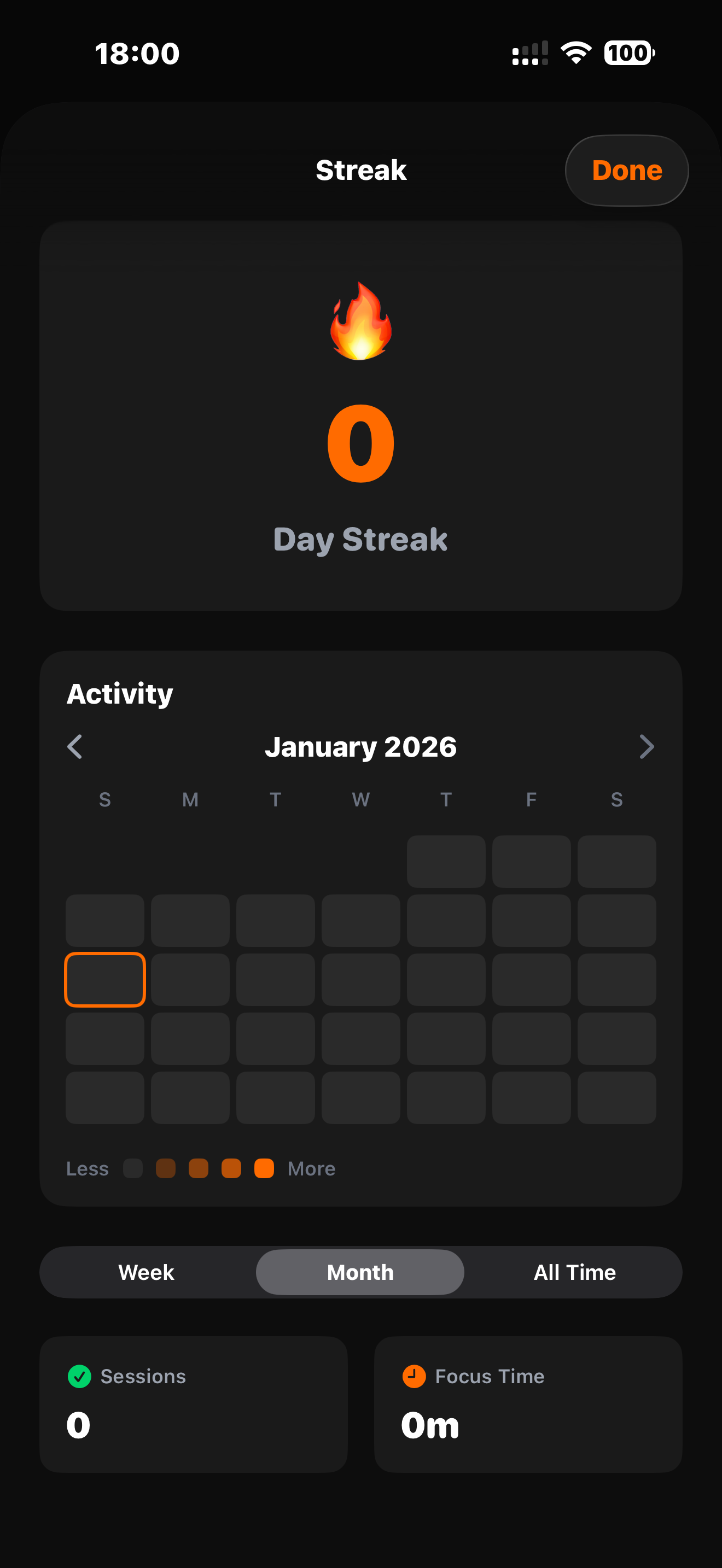722x1568 pixels.
Task: Select the highlighted day in the calendar
Action: coord(104,980)
